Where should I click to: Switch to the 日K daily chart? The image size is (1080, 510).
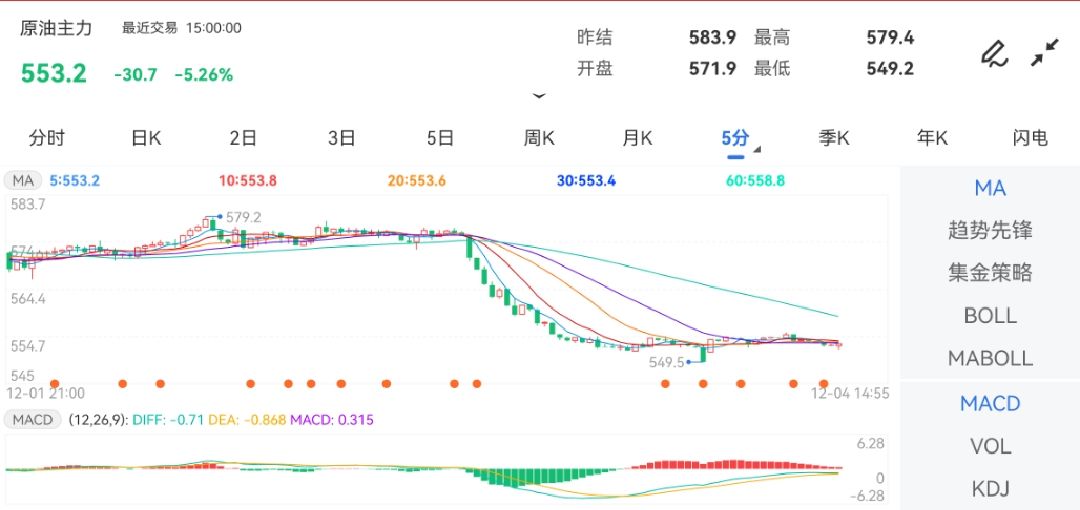pyautogui.click(x=146, y=138)
